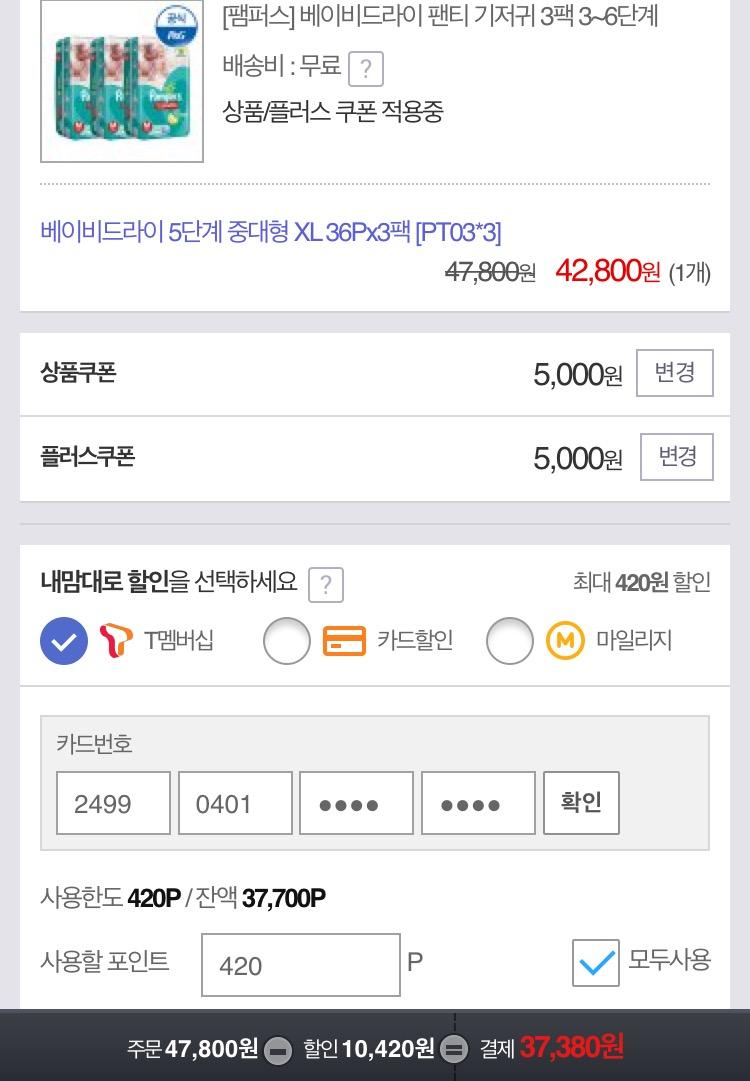The image size is (750, 1081).
Task: Change the 상품쿠폰 product coupon
Action: pyautogui.click(x=674, y=373)
